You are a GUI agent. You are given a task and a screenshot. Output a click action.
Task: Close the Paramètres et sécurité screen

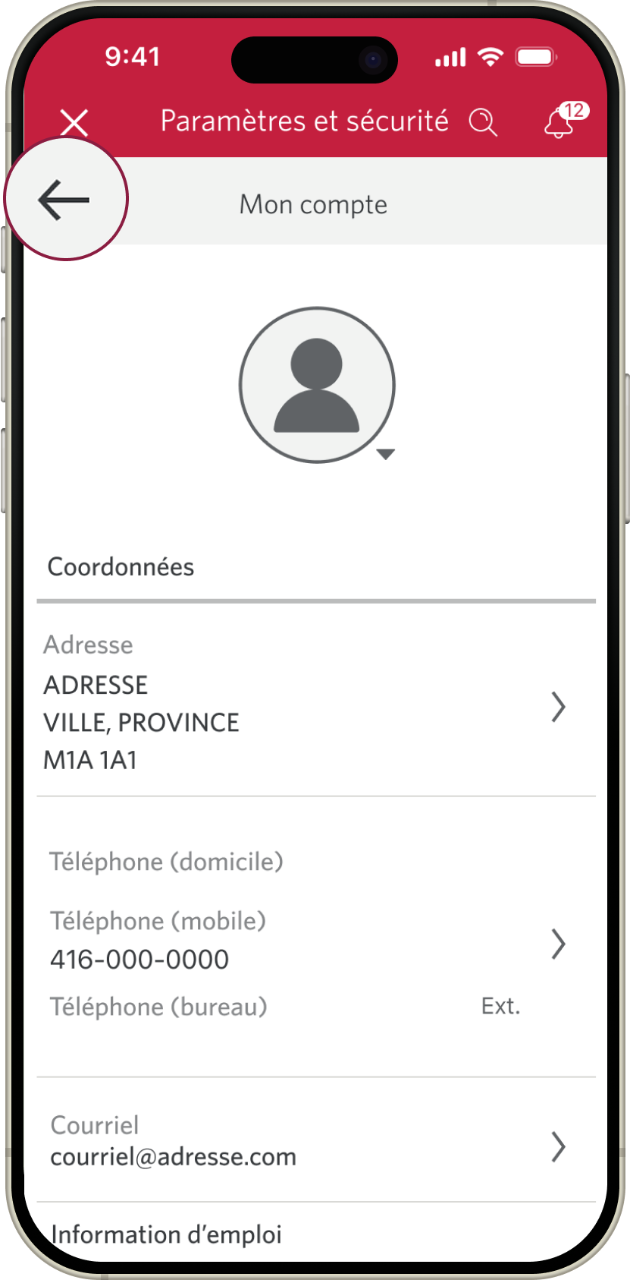[x=74, y=123]
